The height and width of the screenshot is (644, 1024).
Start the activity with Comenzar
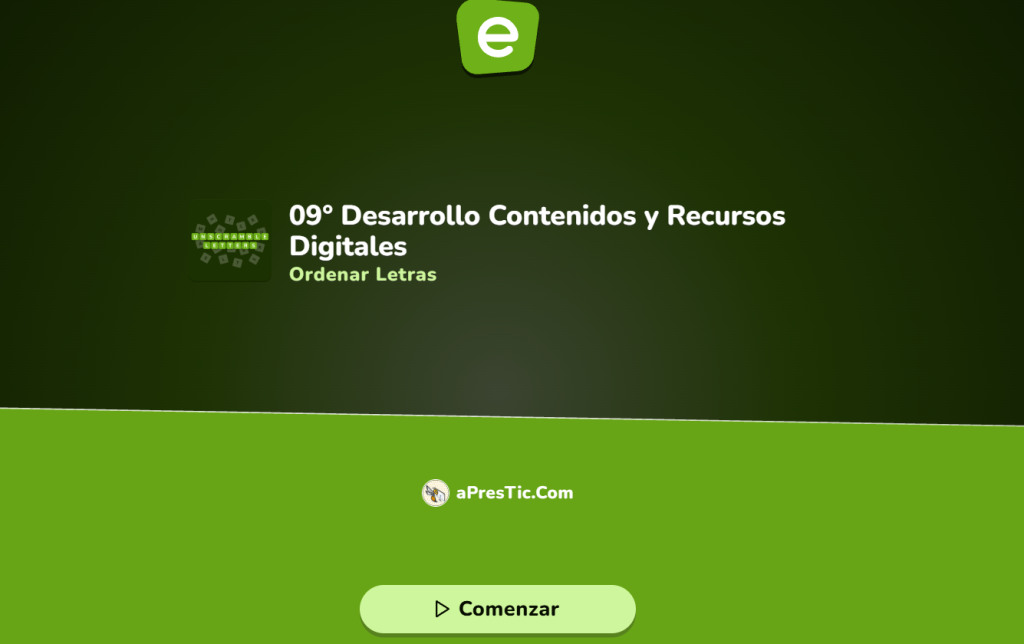(497, 609)
